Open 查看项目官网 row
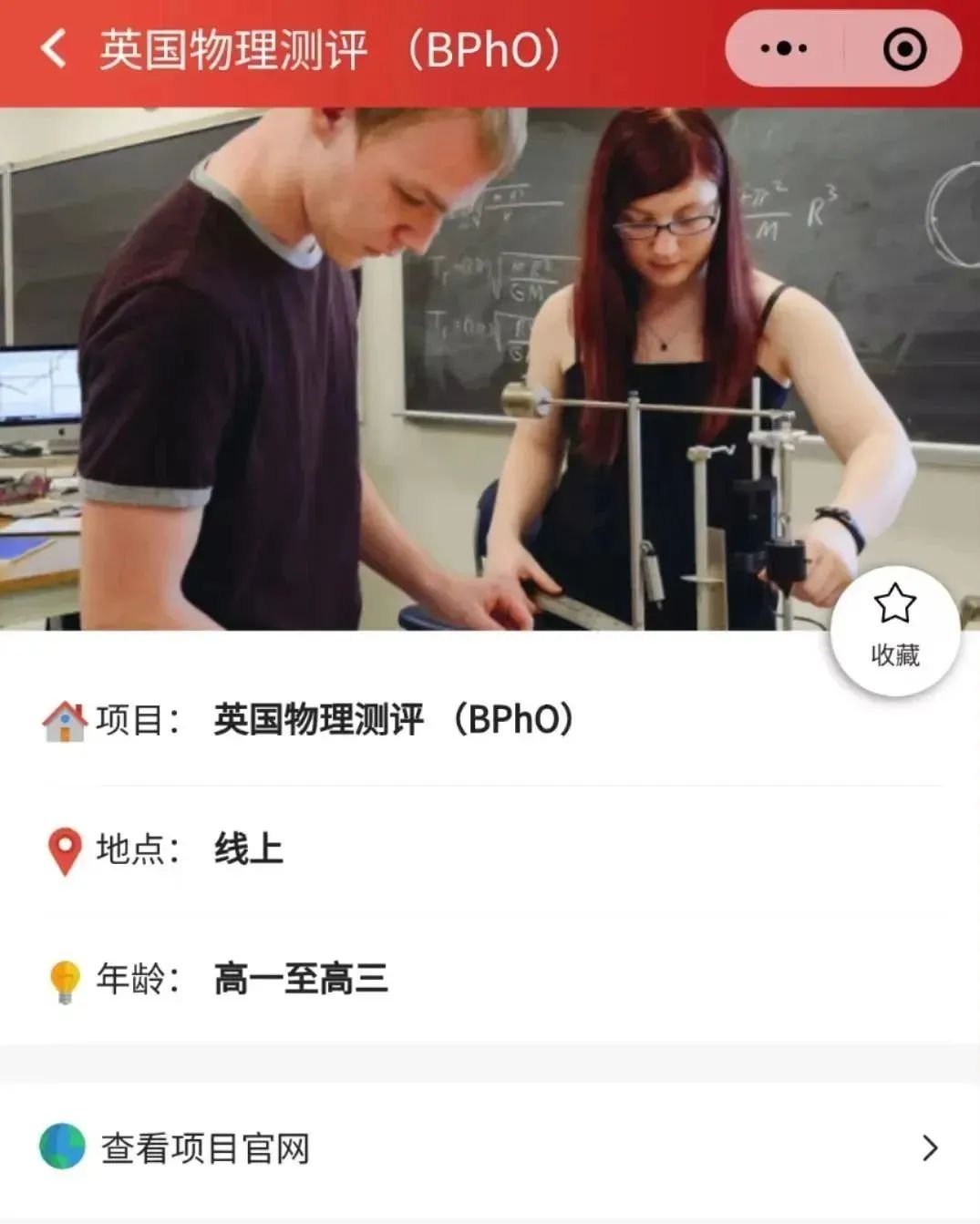The height and width of the screenshot is (1224, 980). tap(490, 1147)
